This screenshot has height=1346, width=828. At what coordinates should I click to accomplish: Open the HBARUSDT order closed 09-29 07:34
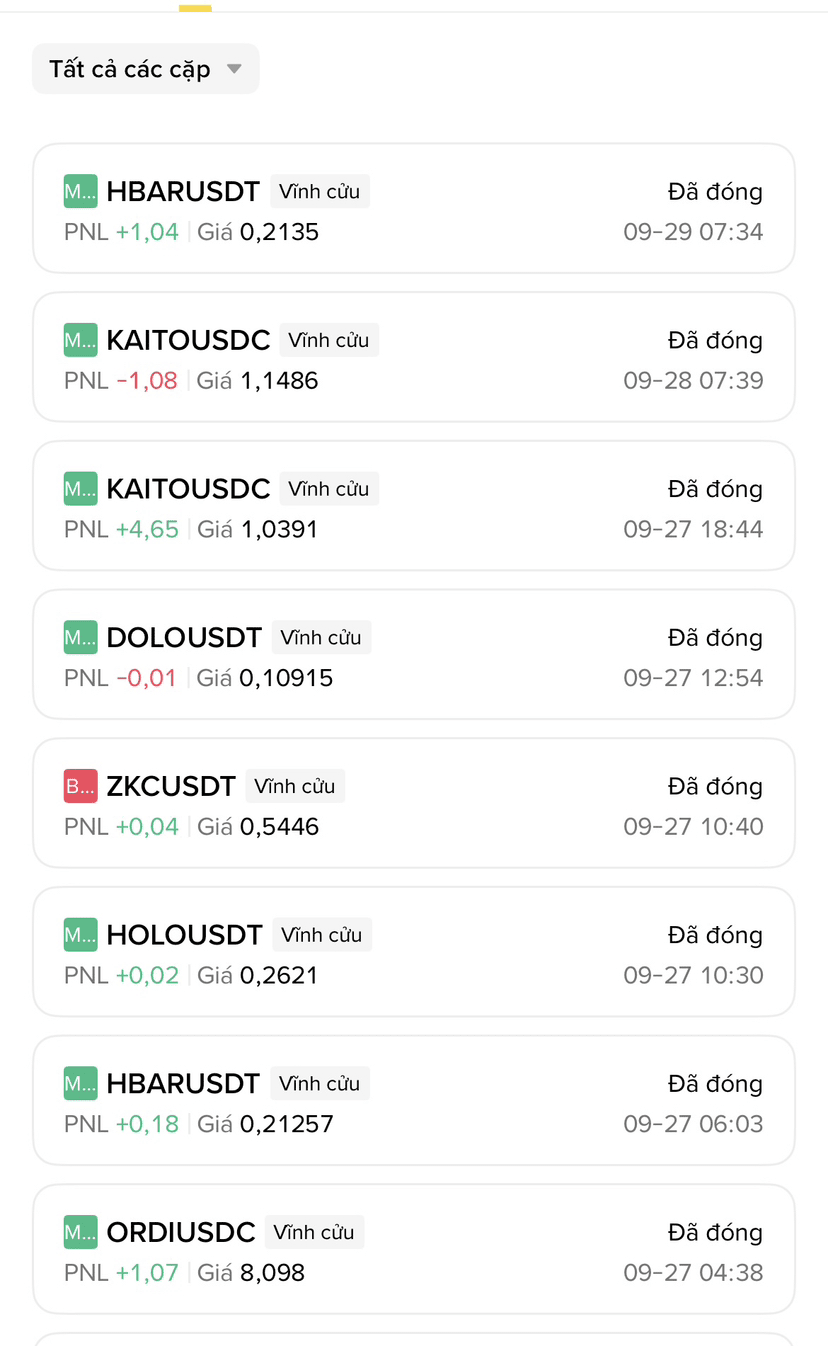pyautogui.click(x=413, y=209)
